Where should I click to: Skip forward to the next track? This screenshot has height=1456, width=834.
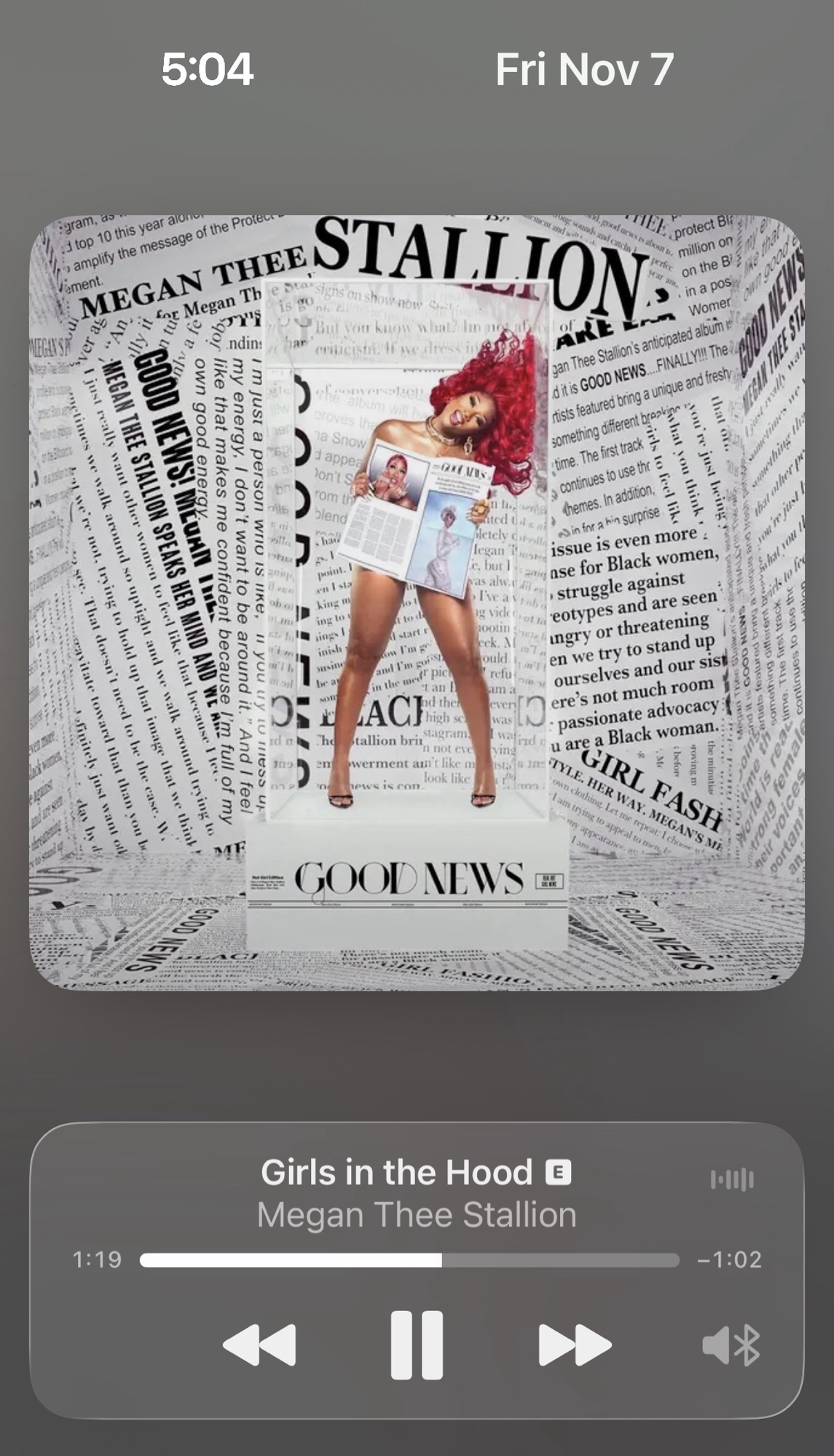coord(575,1345)
